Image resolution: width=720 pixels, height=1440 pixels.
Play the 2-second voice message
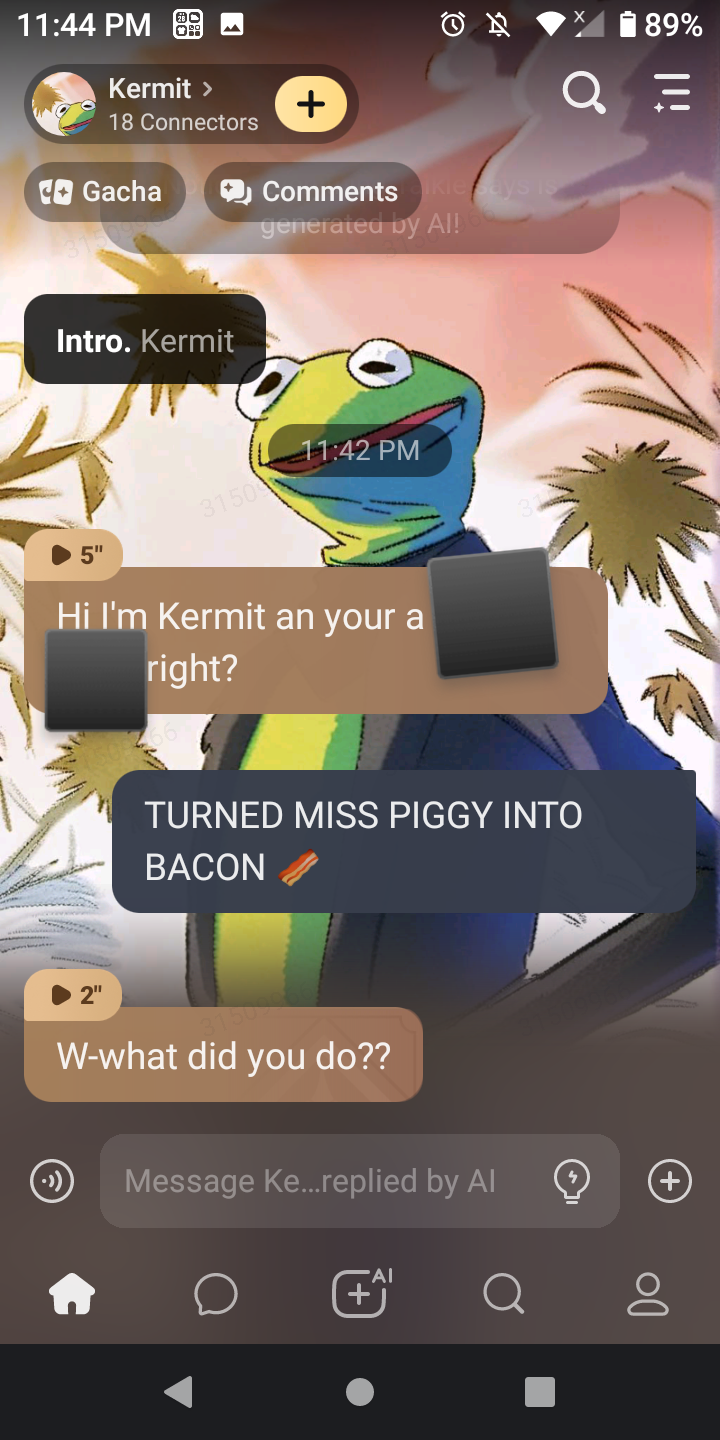tap(74, 994)
